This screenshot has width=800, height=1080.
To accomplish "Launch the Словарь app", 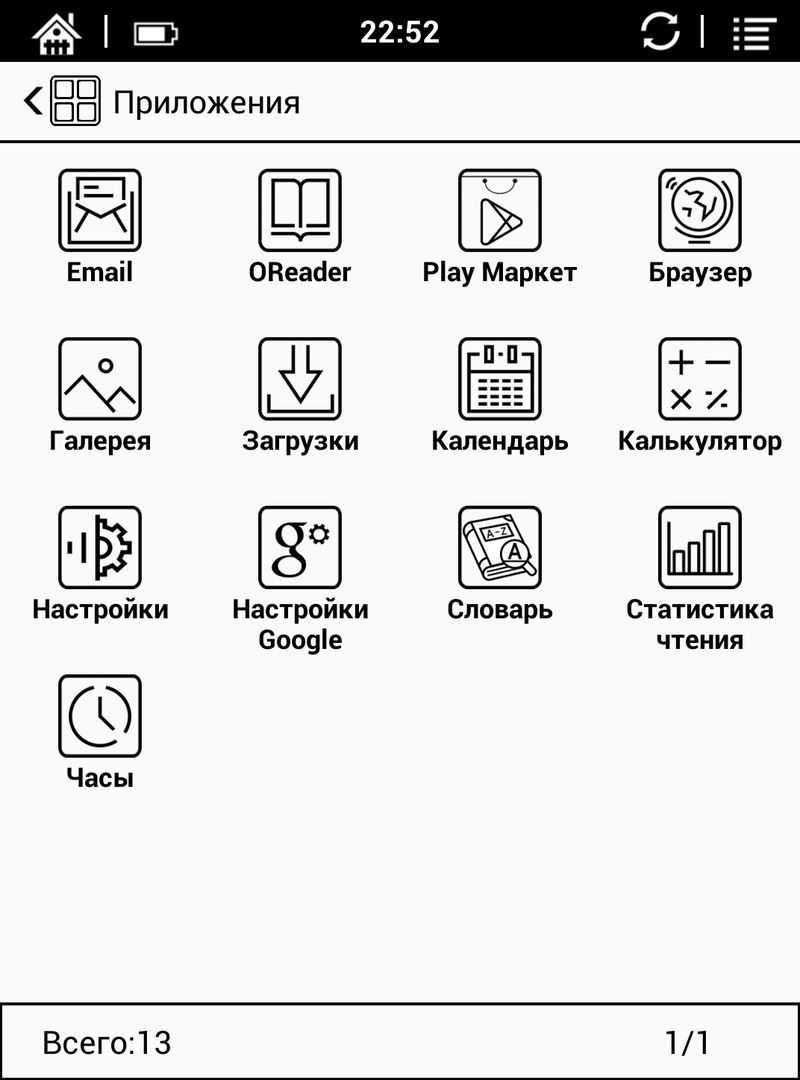I will coord(500,548).
